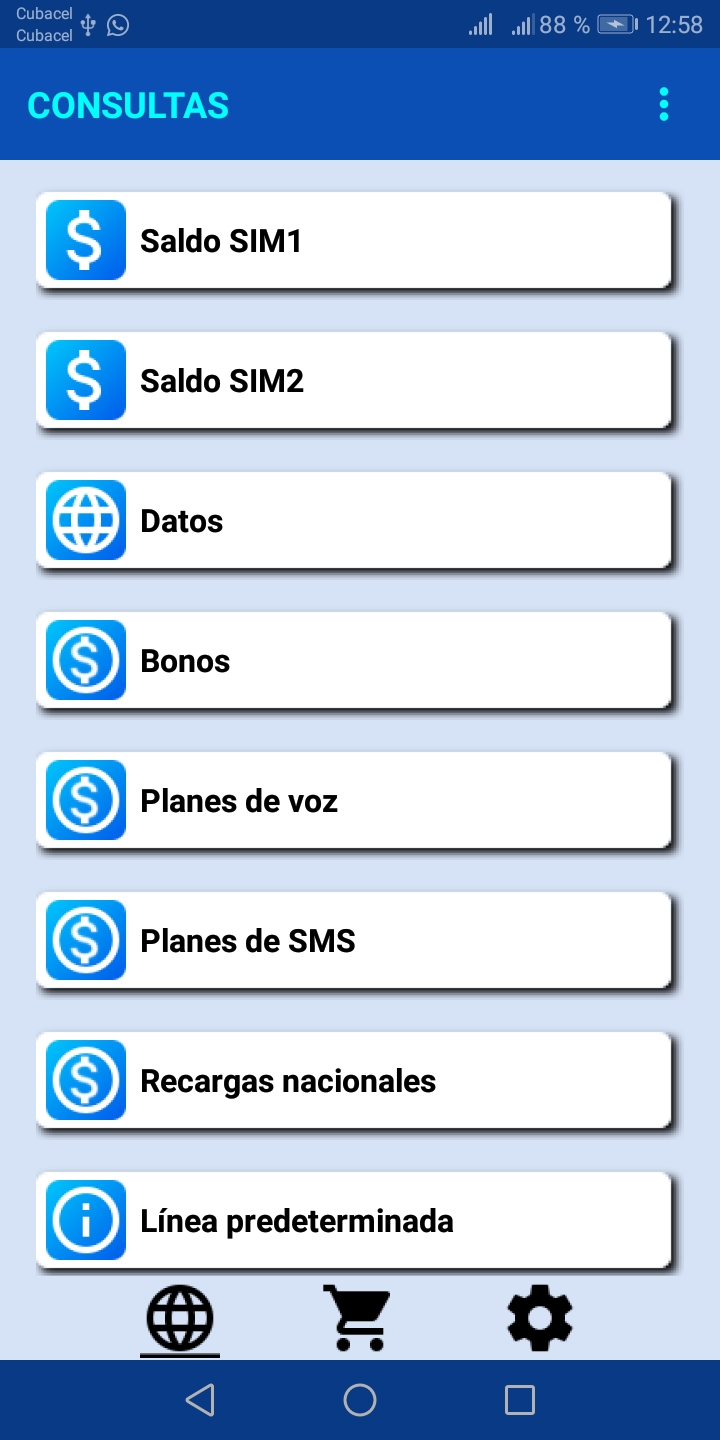Check Saldo SIM2 balance
The width and height of the screenshot is (720, 1440).
click(353, 380)
